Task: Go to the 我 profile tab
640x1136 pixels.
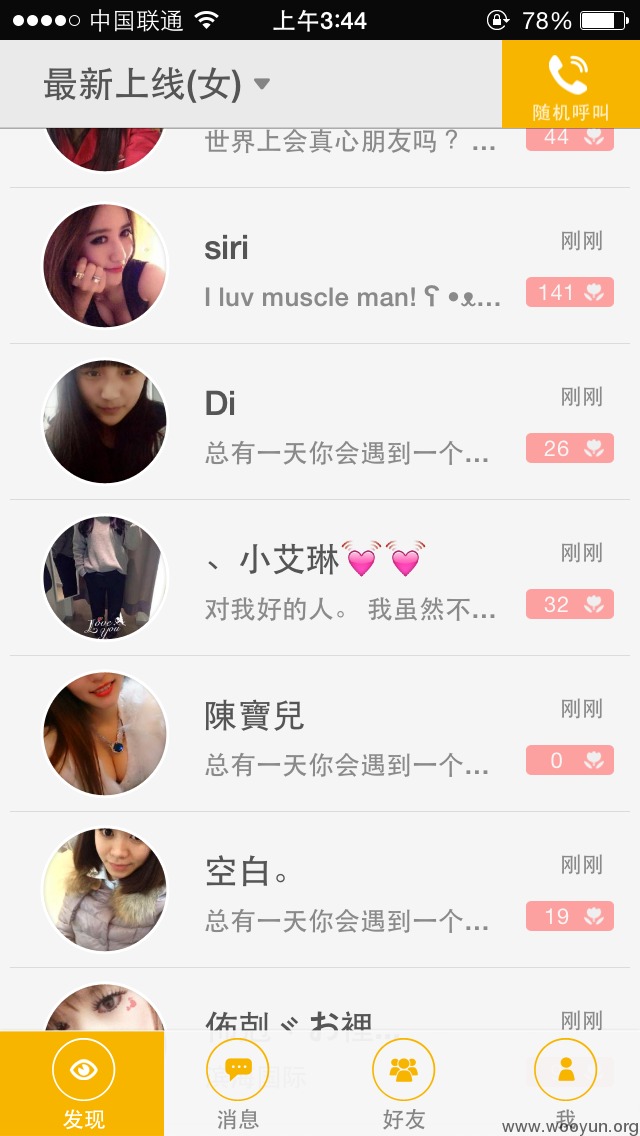Action: point(565,1084)
